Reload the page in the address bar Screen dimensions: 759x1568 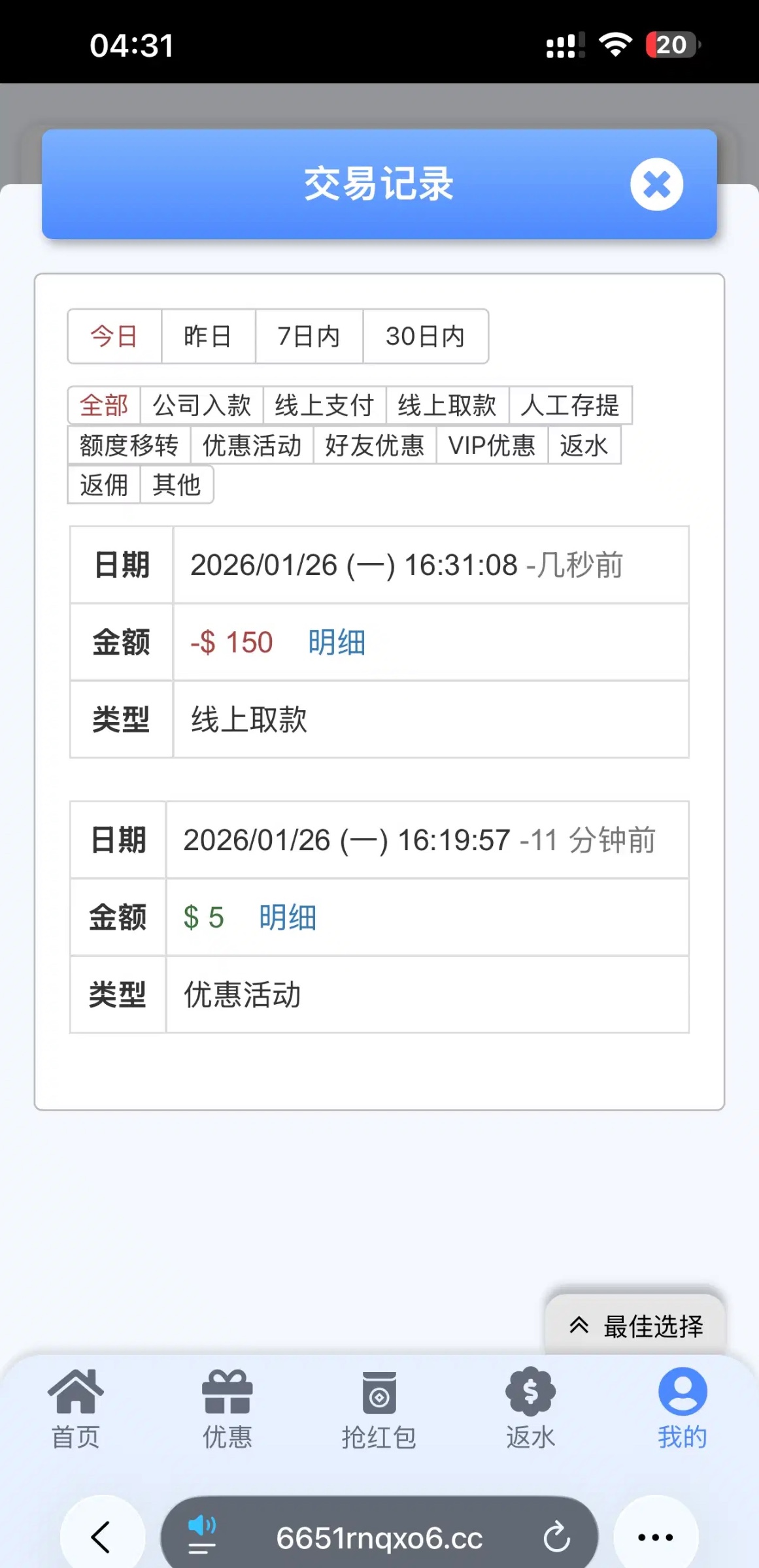coord(557,1537)
